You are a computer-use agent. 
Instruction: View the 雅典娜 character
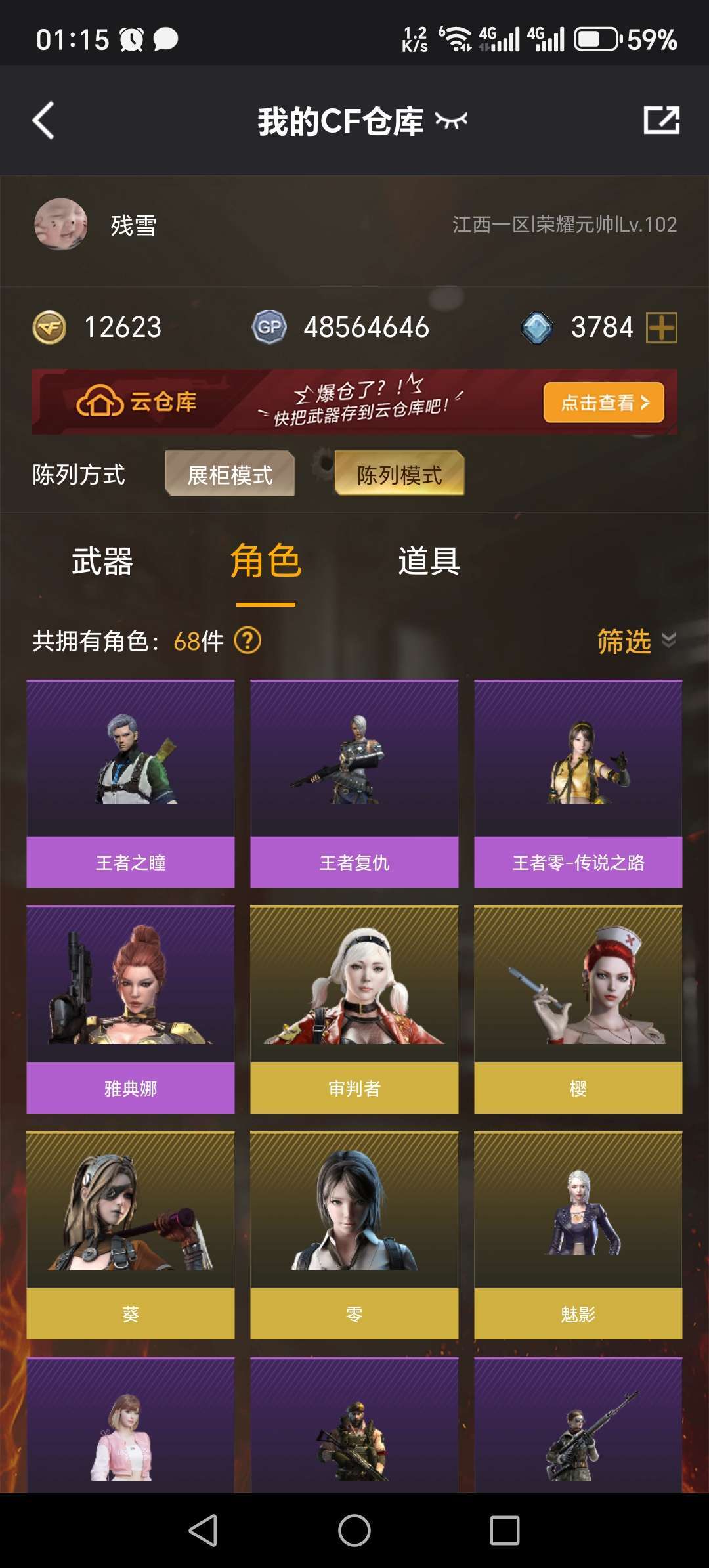tap(131, 1010)
